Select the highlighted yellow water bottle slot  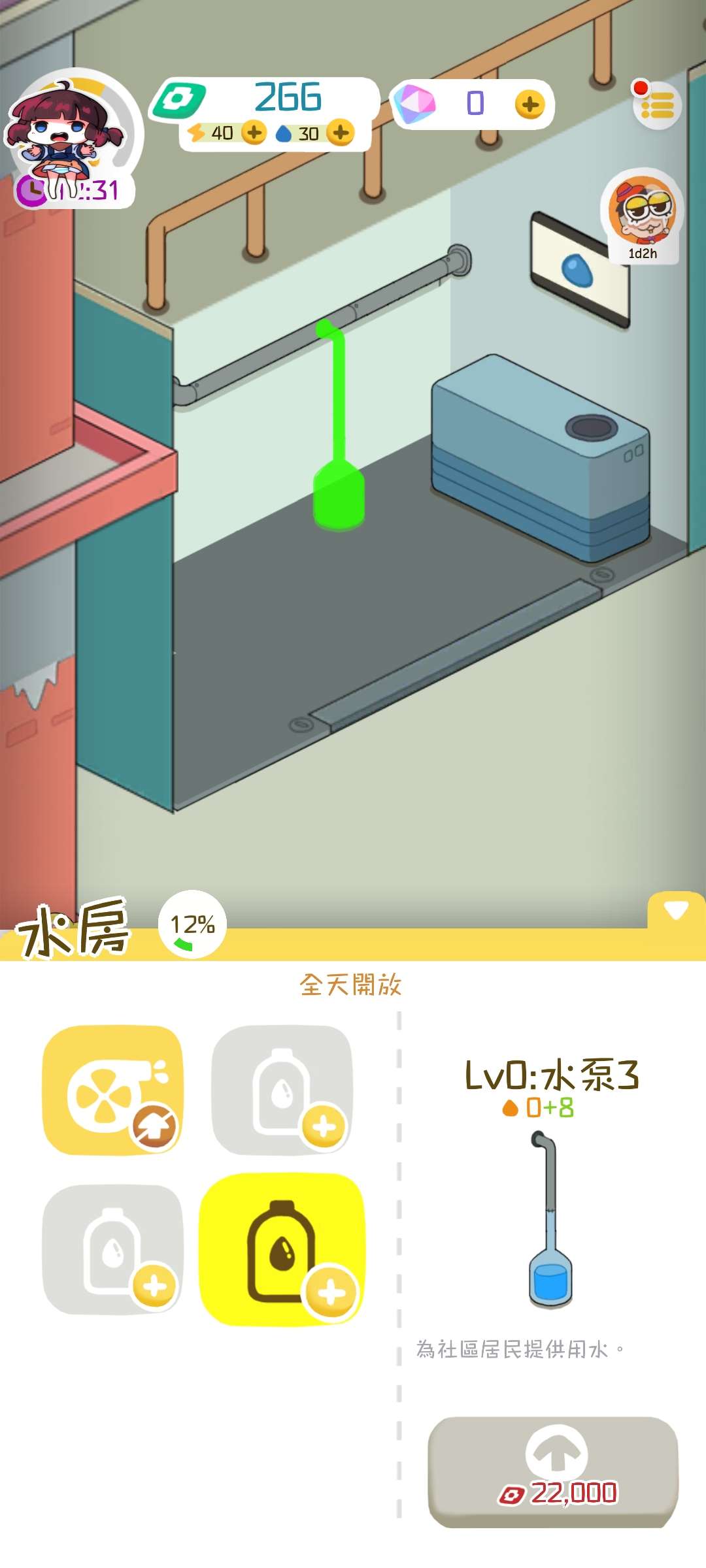(282, 1249)
